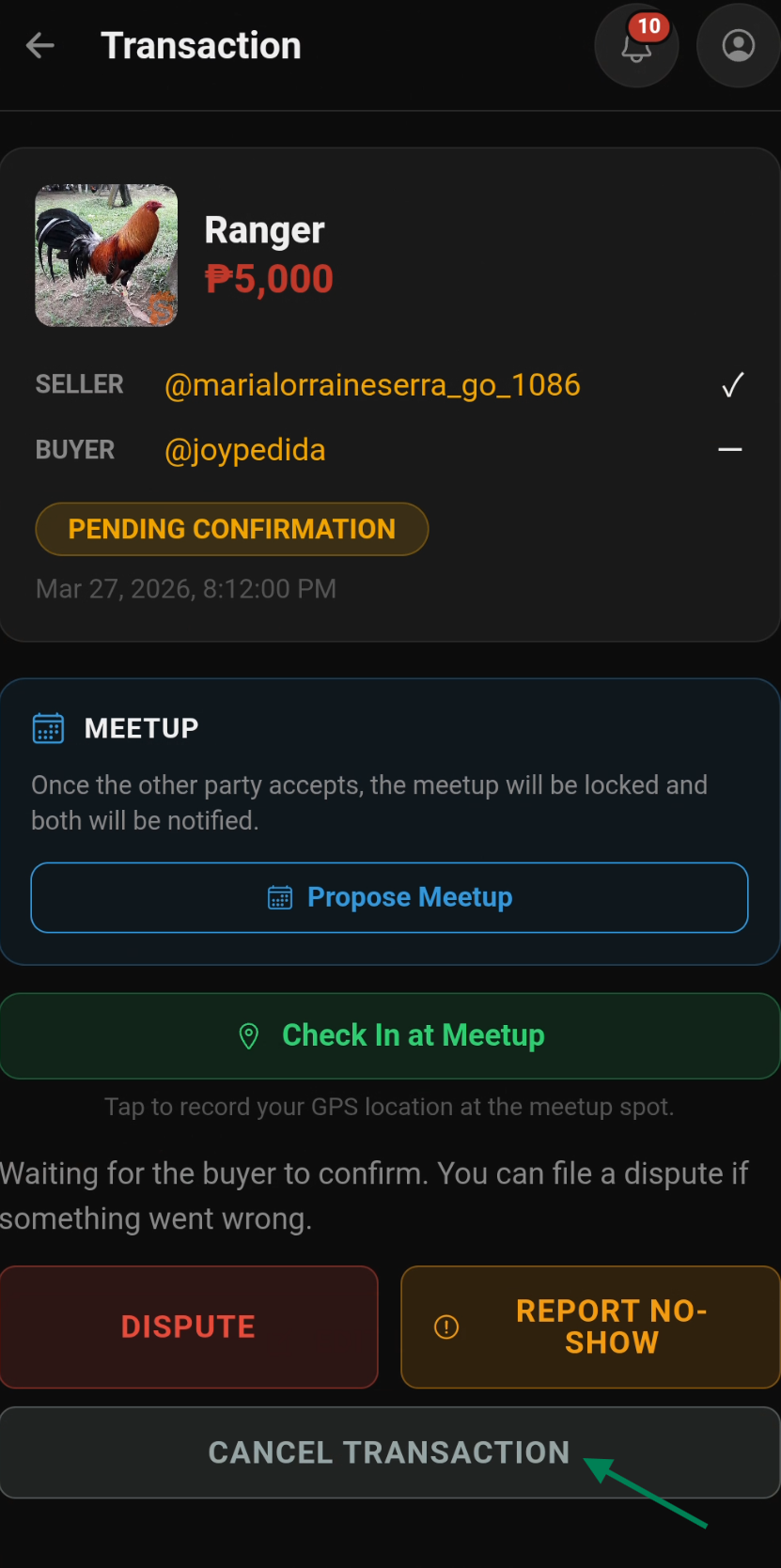
Task: Expand the MEETUP section
Action: (x=141, y=727)
